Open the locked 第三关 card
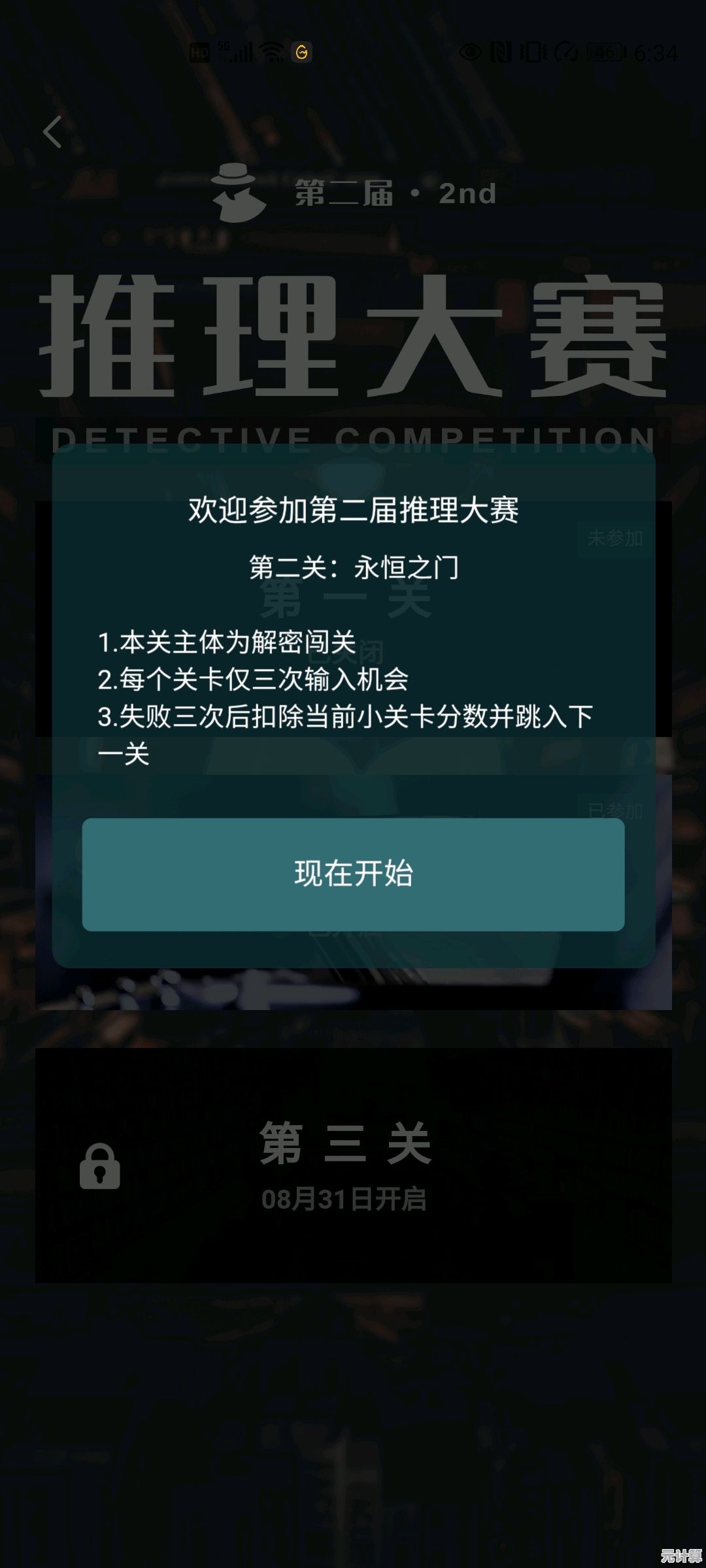Image resolution: width=706 pixels, height=1568 pixels. [x=353, y=1165]
